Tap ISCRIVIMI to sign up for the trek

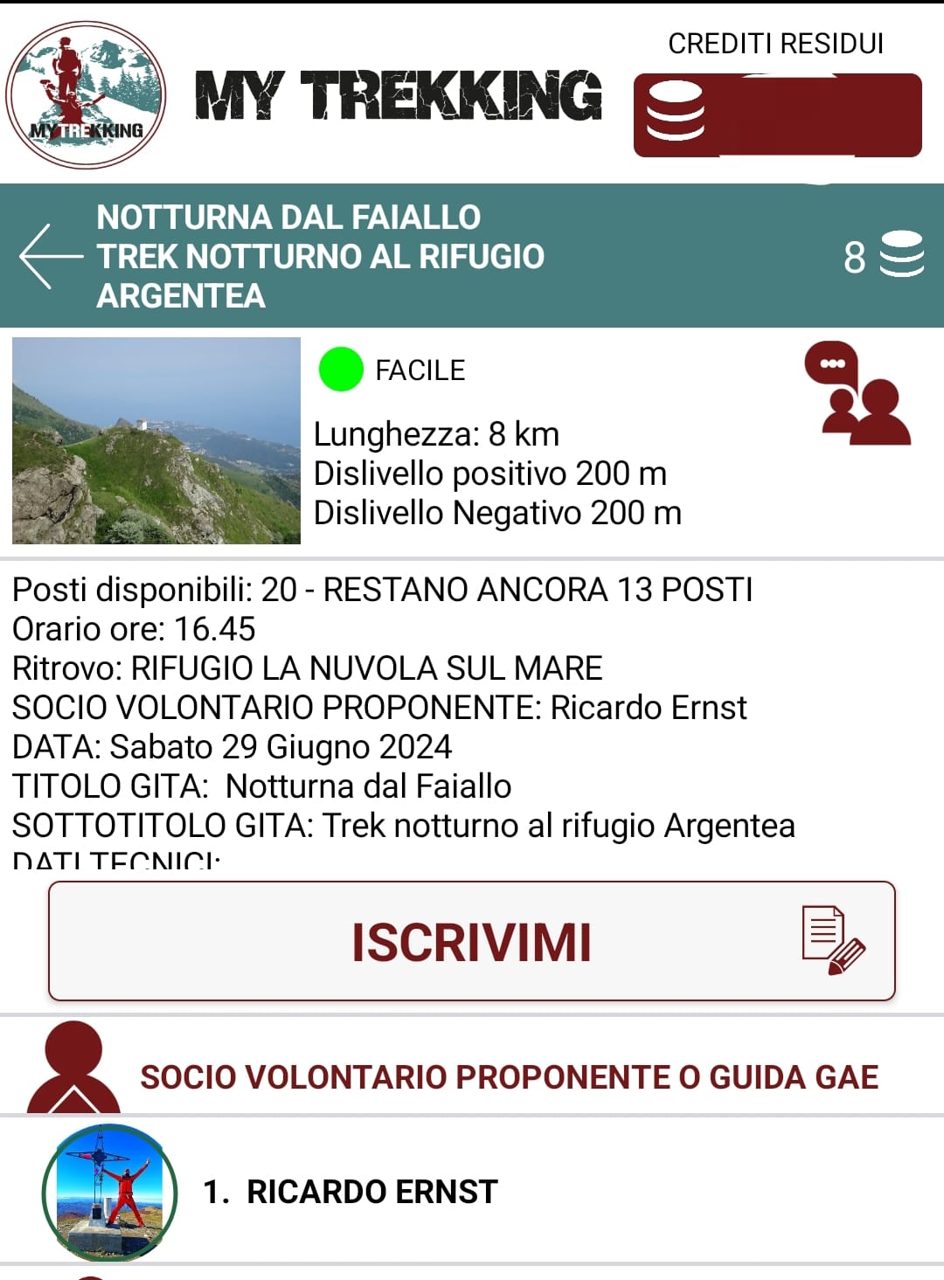[472, 941]
